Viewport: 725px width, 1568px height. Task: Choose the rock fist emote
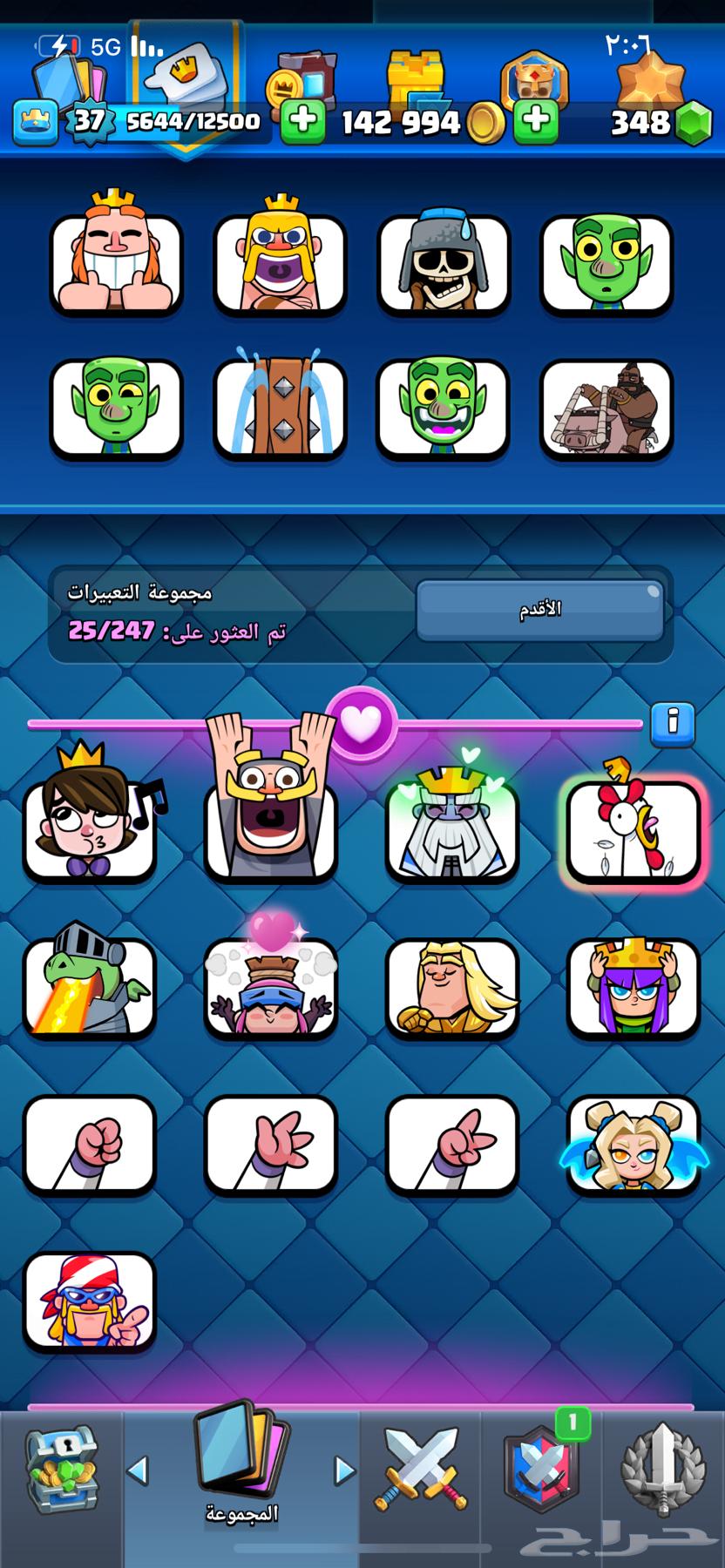pyautogui.click(x=90, y=1143)
